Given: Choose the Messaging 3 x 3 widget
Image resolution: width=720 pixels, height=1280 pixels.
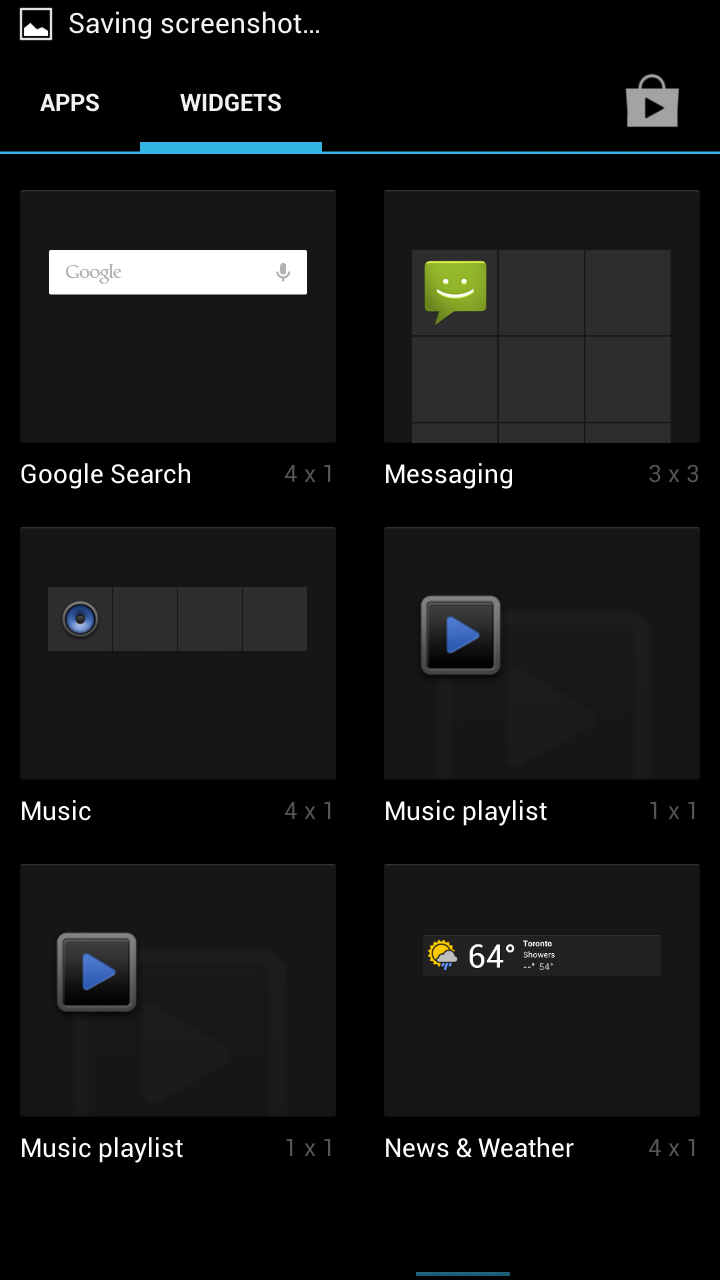Looking at the screenshot, I should 541,316.
